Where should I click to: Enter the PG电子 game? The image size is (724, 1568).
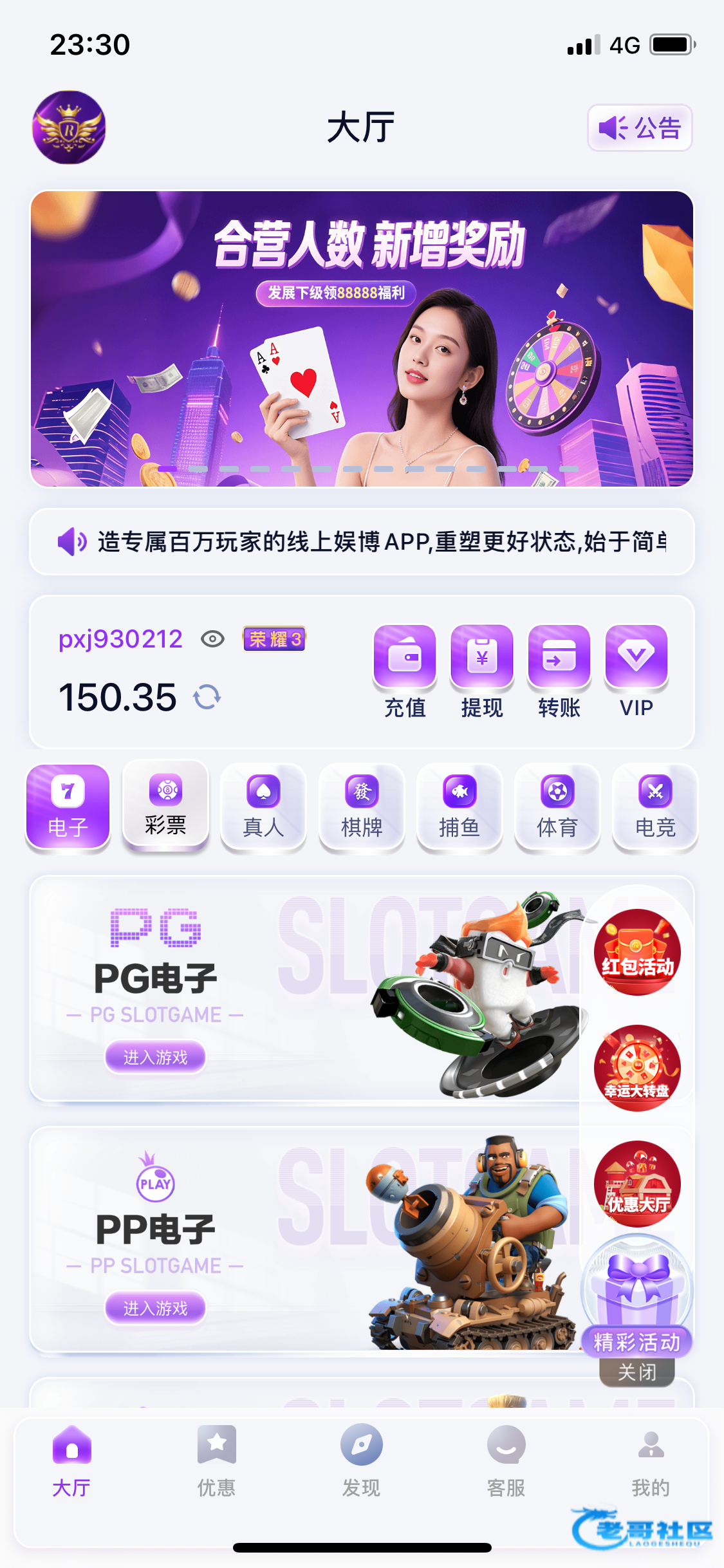(155, 1057)
